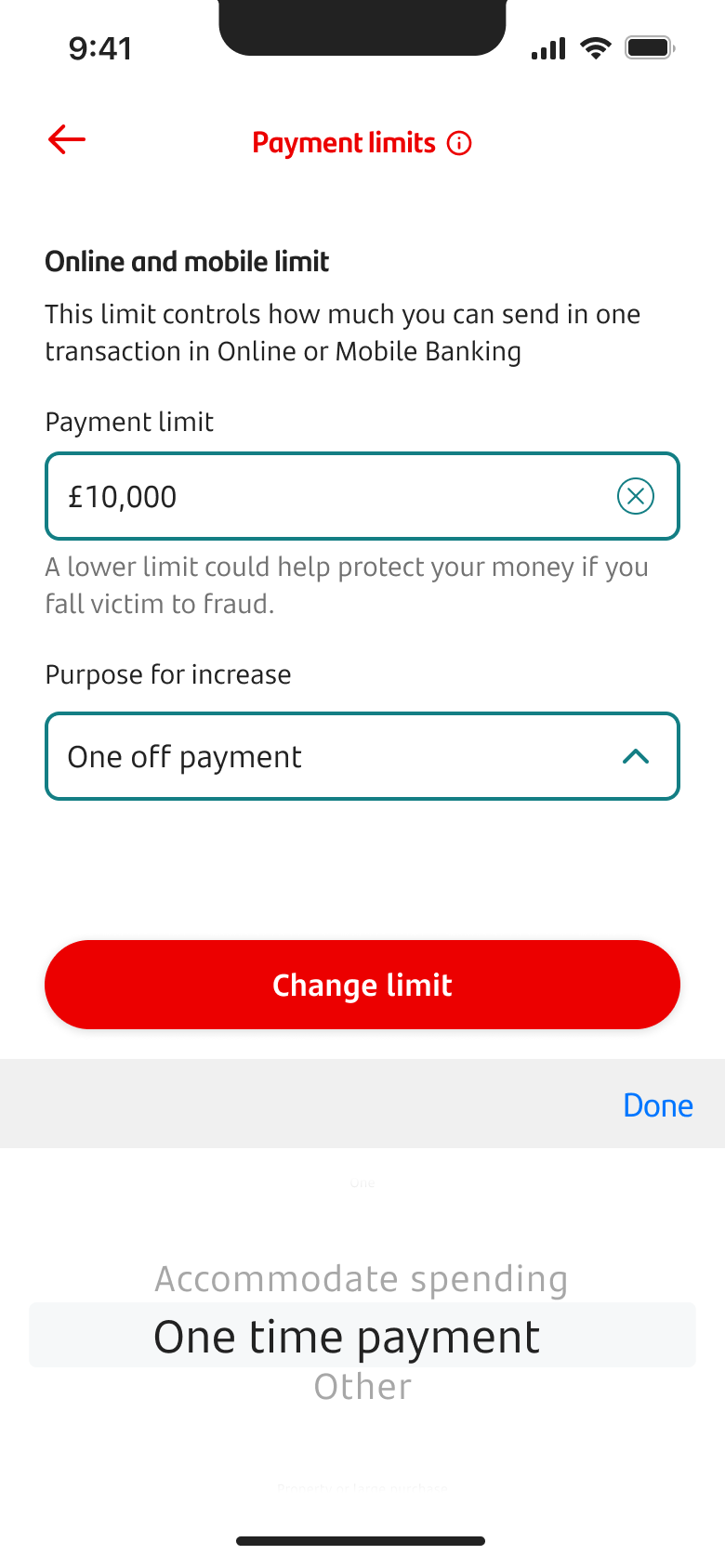Tap the Change limit button
The width and height of the screenshot is (725, 1568).
tap(362, 985)
